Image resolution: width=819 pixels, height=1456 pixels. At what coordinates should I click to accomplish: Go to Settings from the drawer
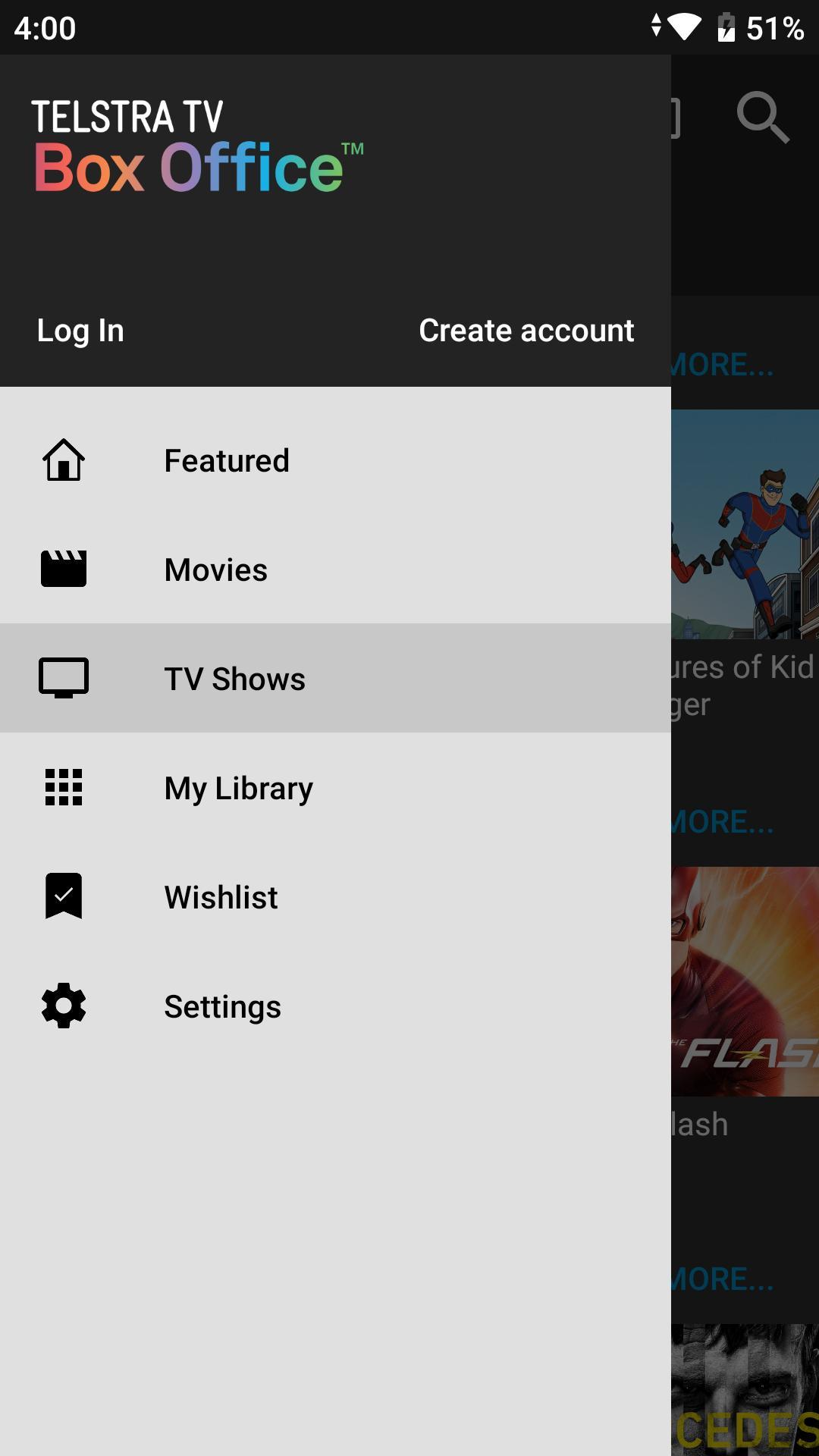click(x=221, y=1006)
